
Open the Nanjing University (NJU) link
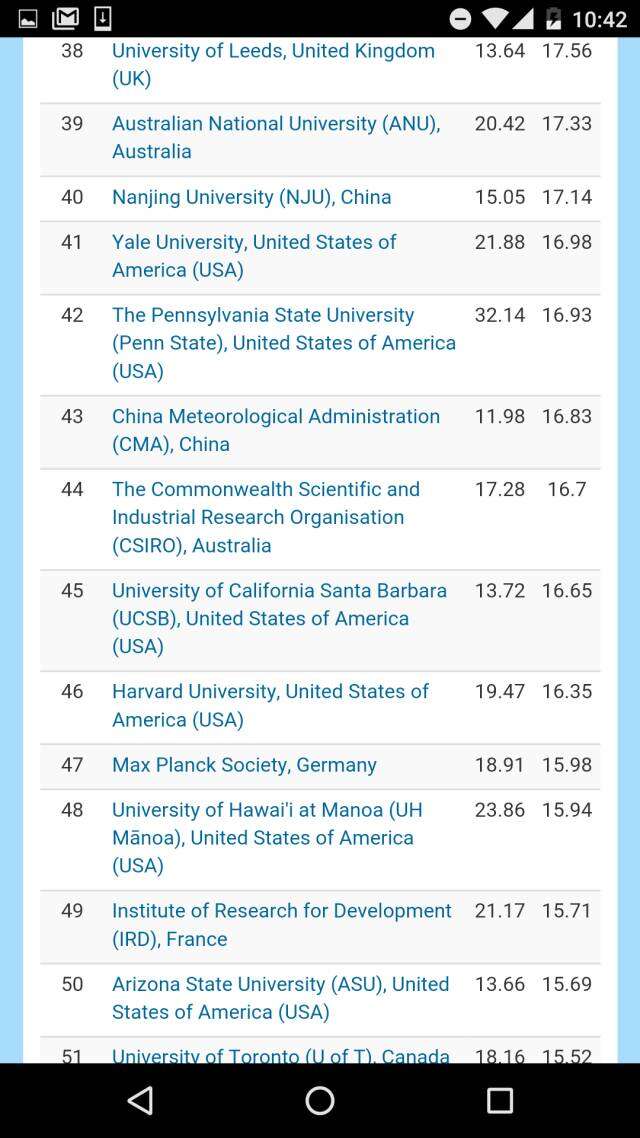click(251, 197)
